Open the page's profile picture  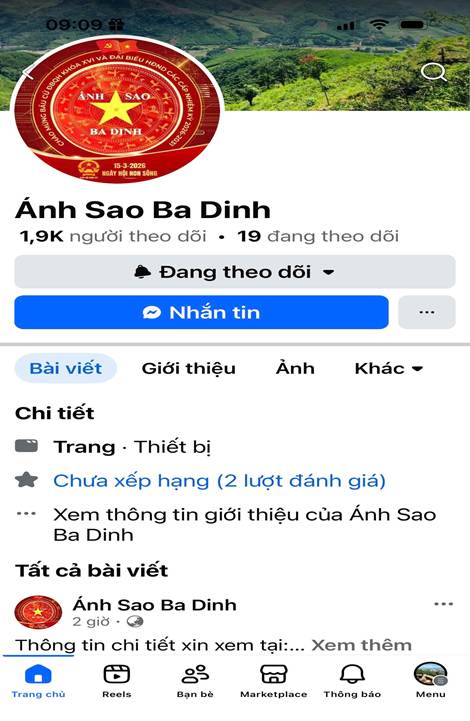click(118, 109)
